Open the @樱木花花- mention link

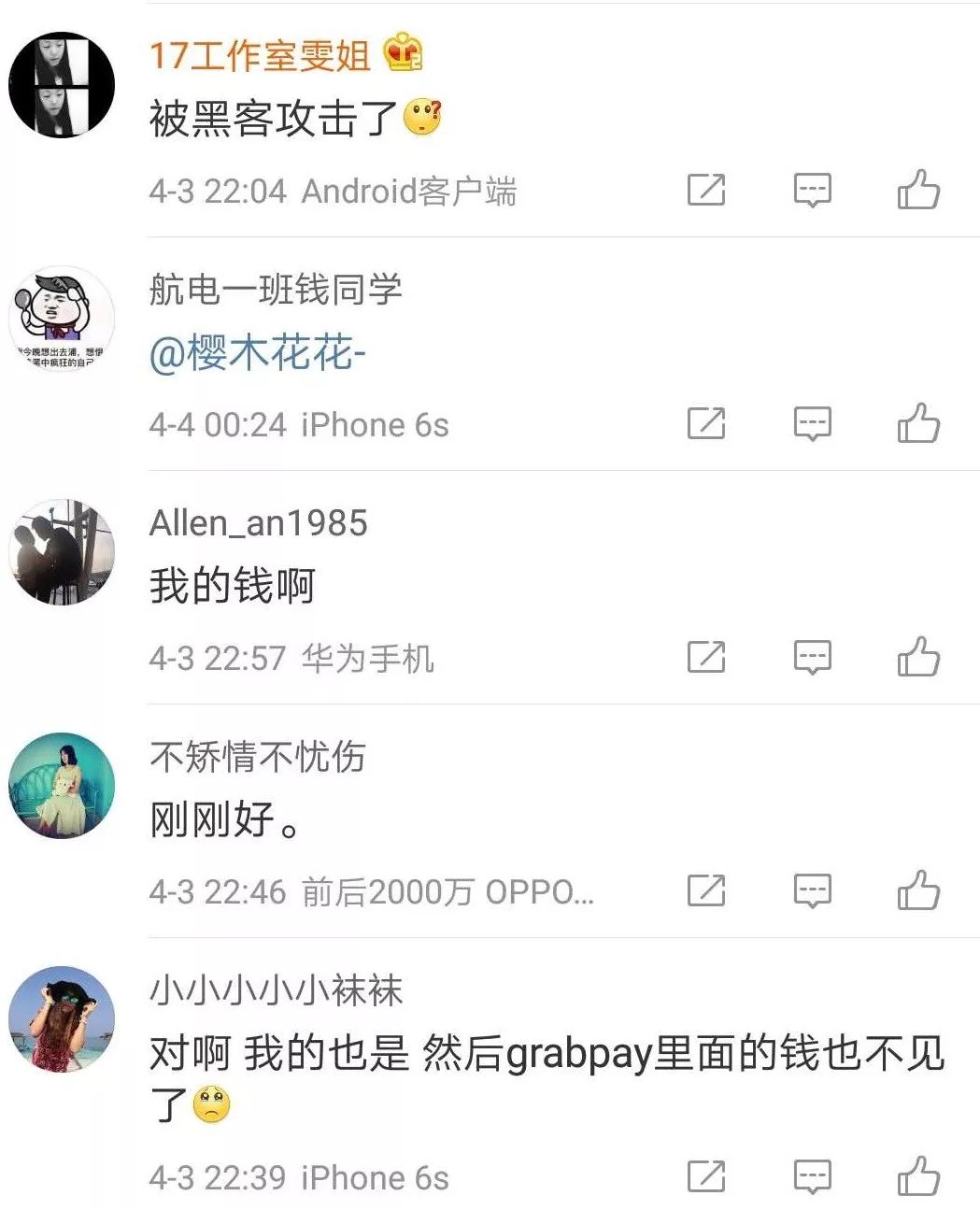[x=257, y=354]
